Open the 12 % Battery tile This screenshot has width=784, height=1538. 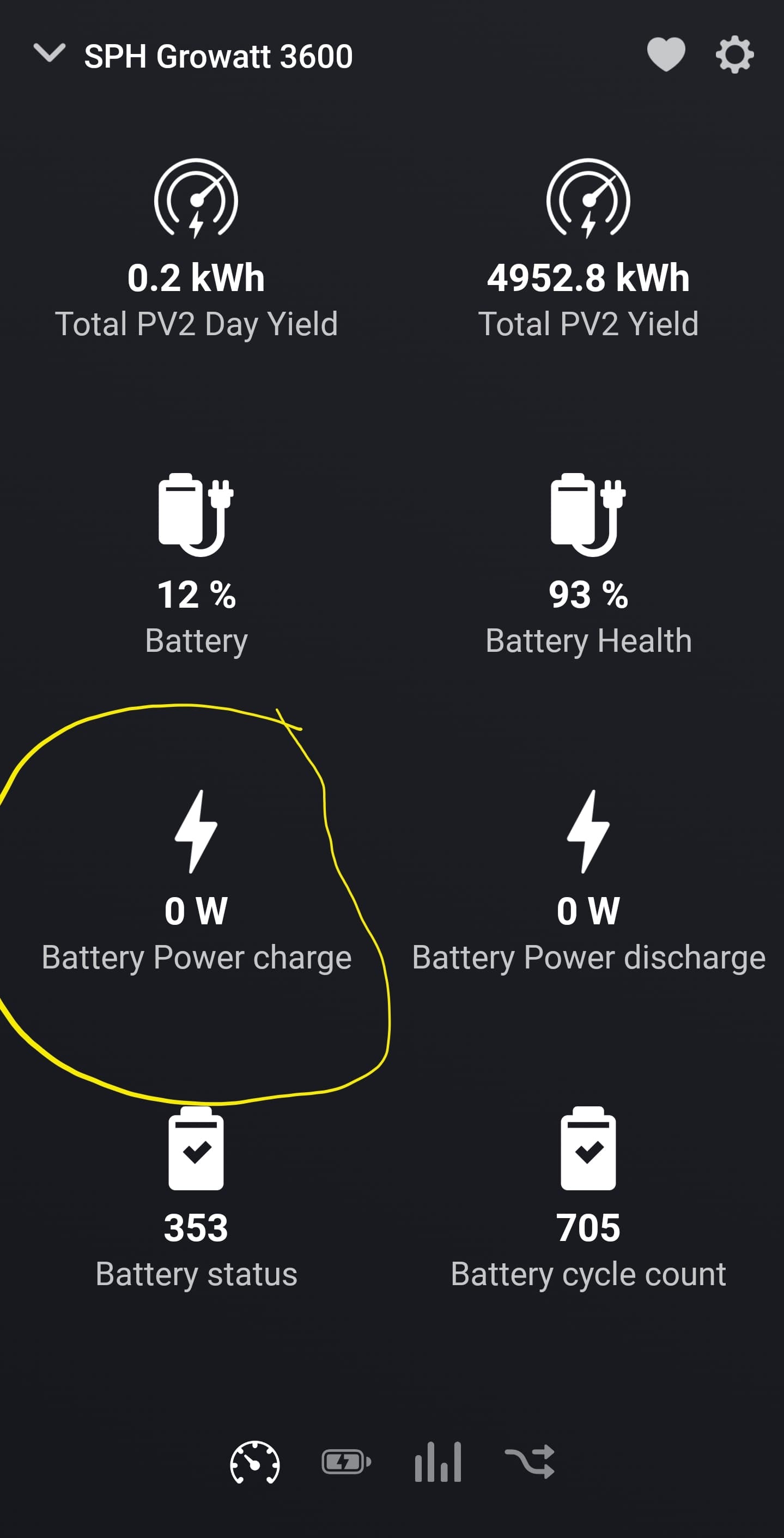click(196, 567)
